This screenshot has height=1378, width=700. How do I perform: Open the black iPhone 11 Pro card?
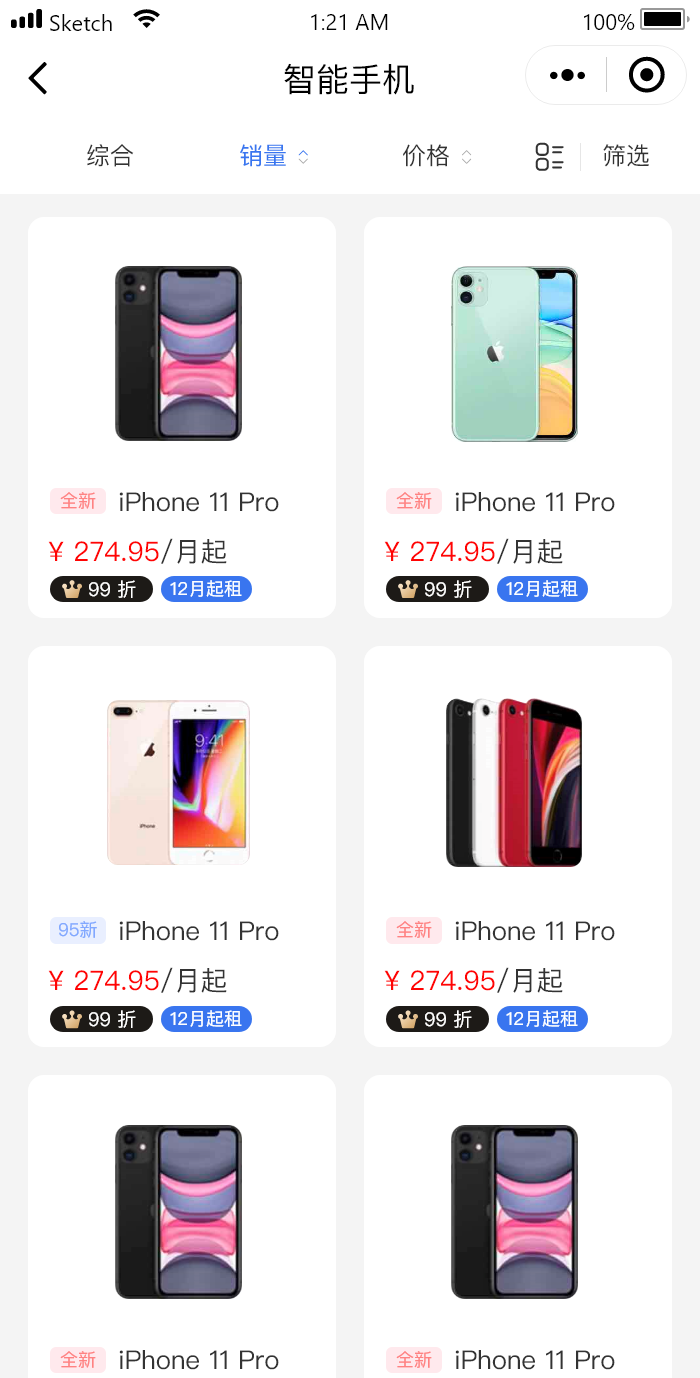coord(181,417)
